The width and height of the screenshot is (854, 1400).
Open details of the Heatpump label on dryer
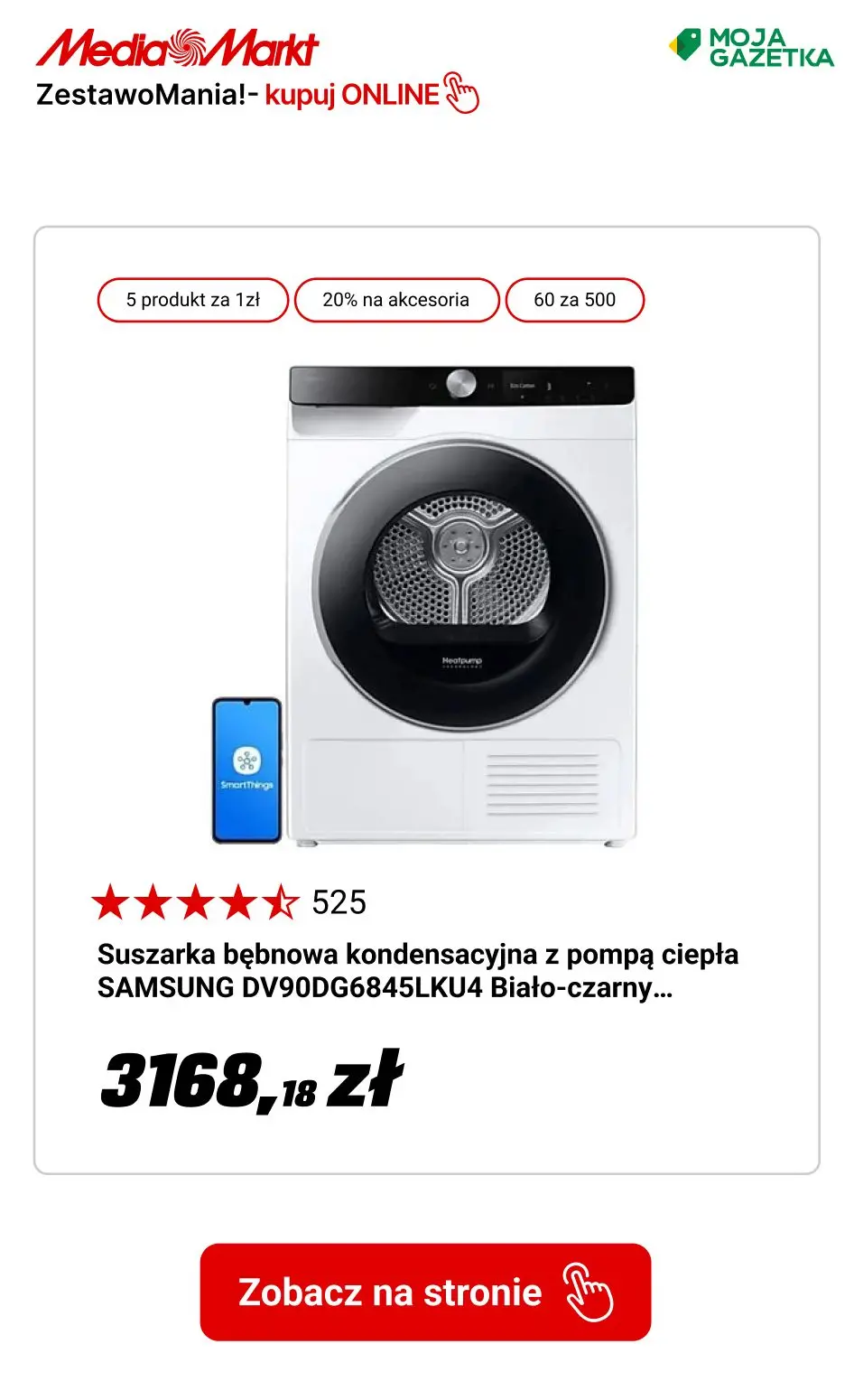coord(462,662)
